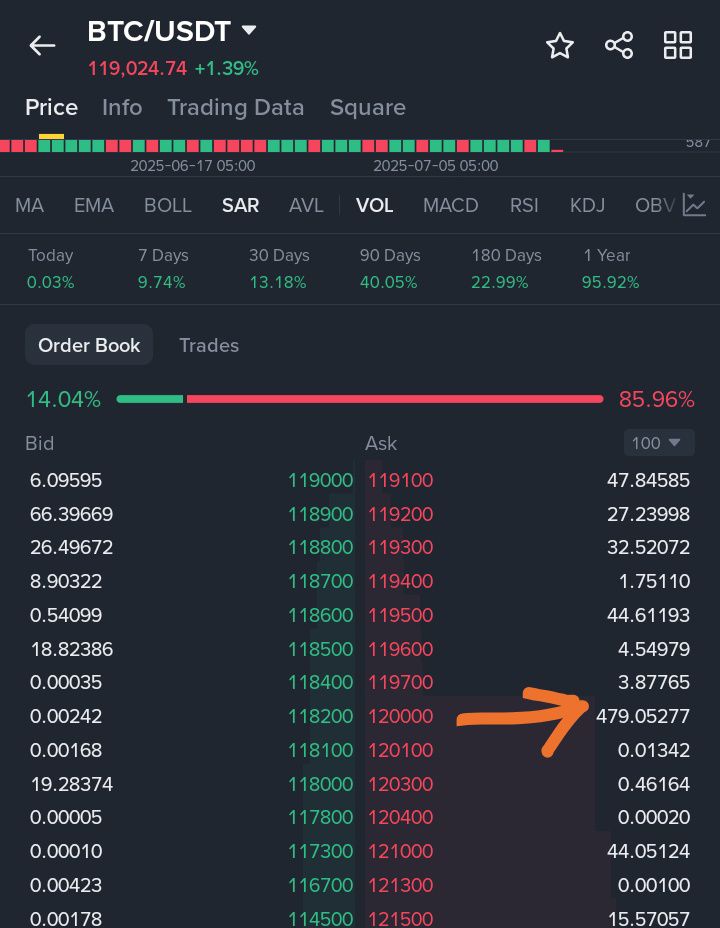
Task: Select the KDJ indicator
Action: point(588,205)
